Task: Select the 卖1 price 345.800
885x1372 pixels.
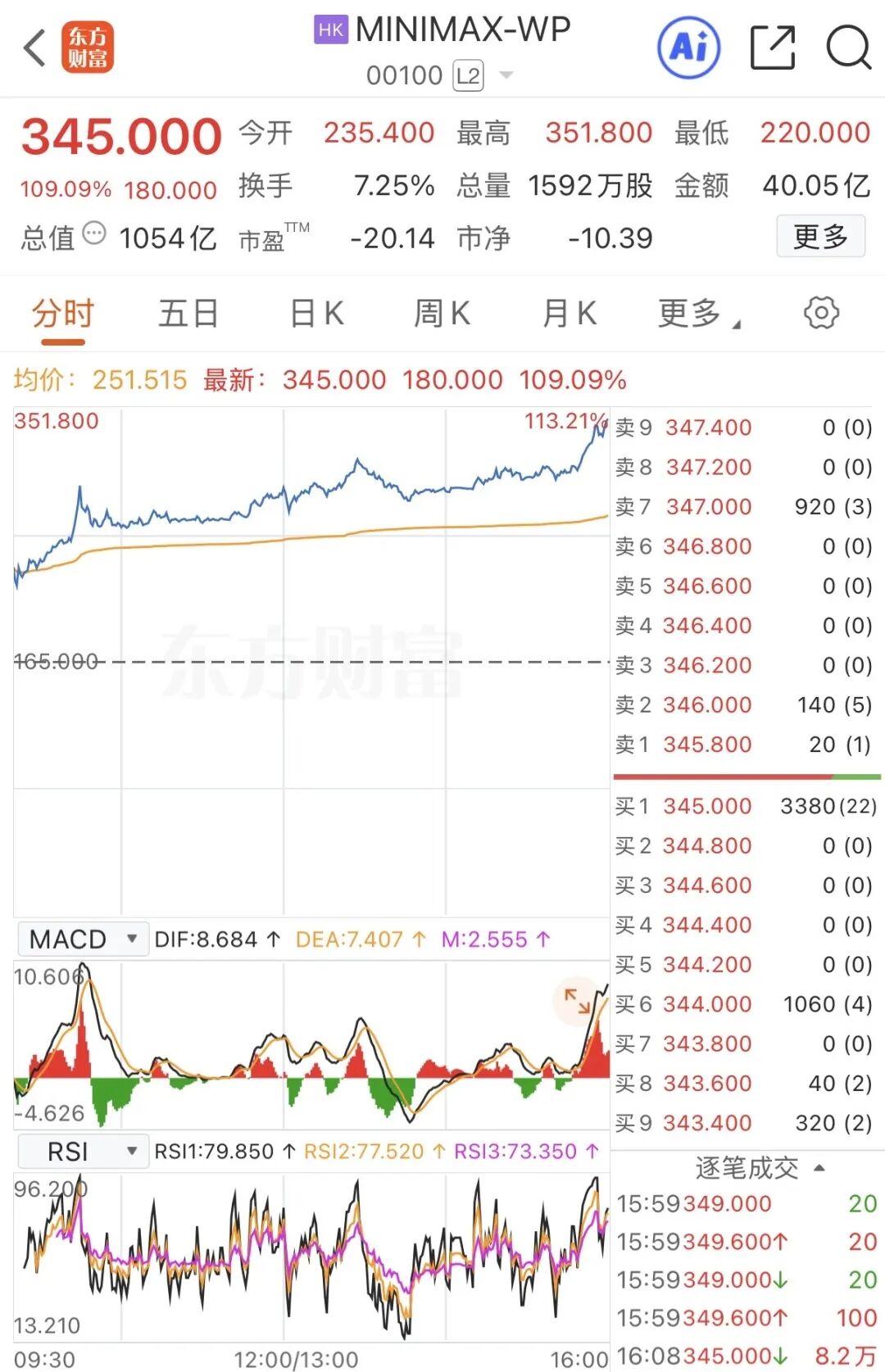Action: point(706,744)
